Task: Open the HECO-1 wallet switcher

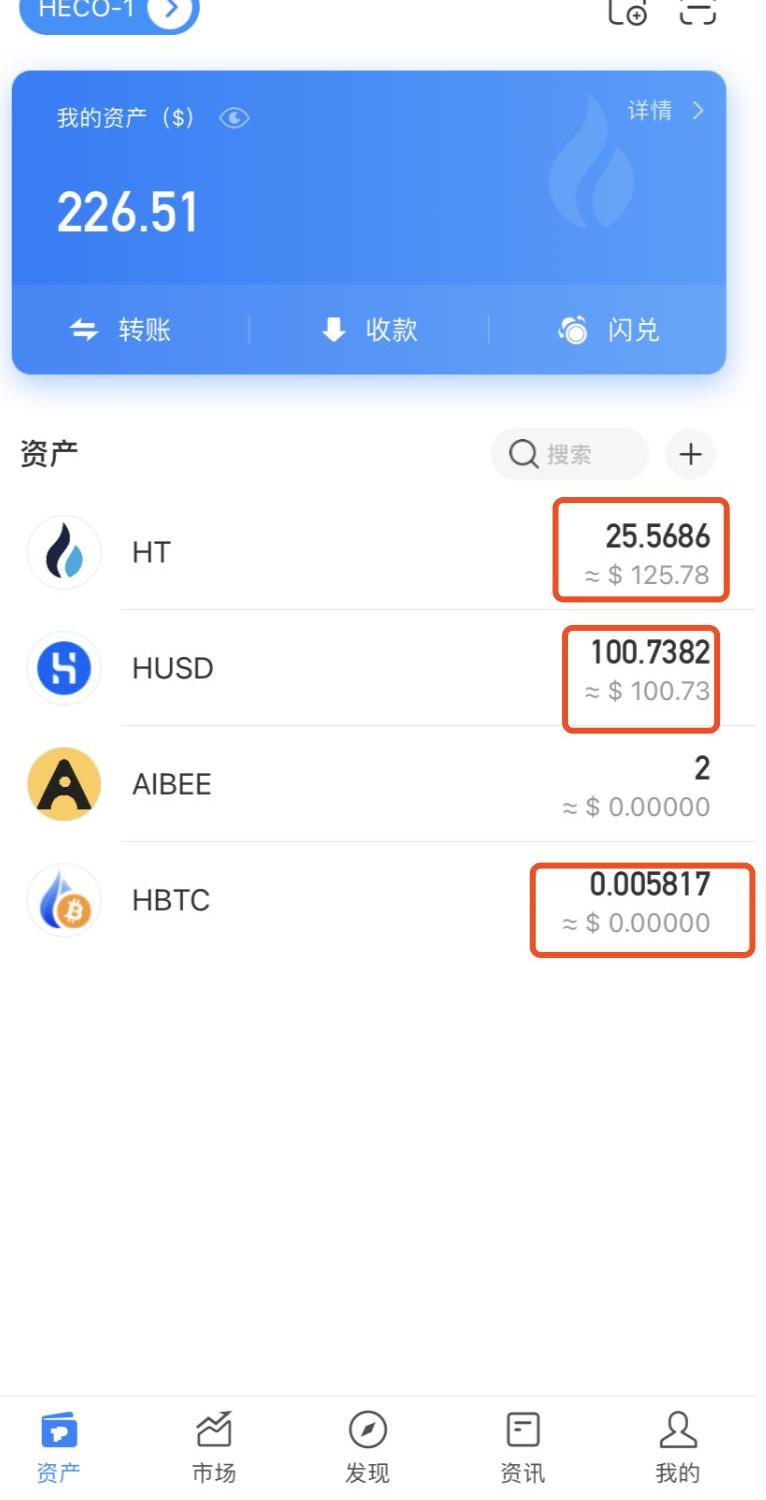Action: [x=110, y=12]
